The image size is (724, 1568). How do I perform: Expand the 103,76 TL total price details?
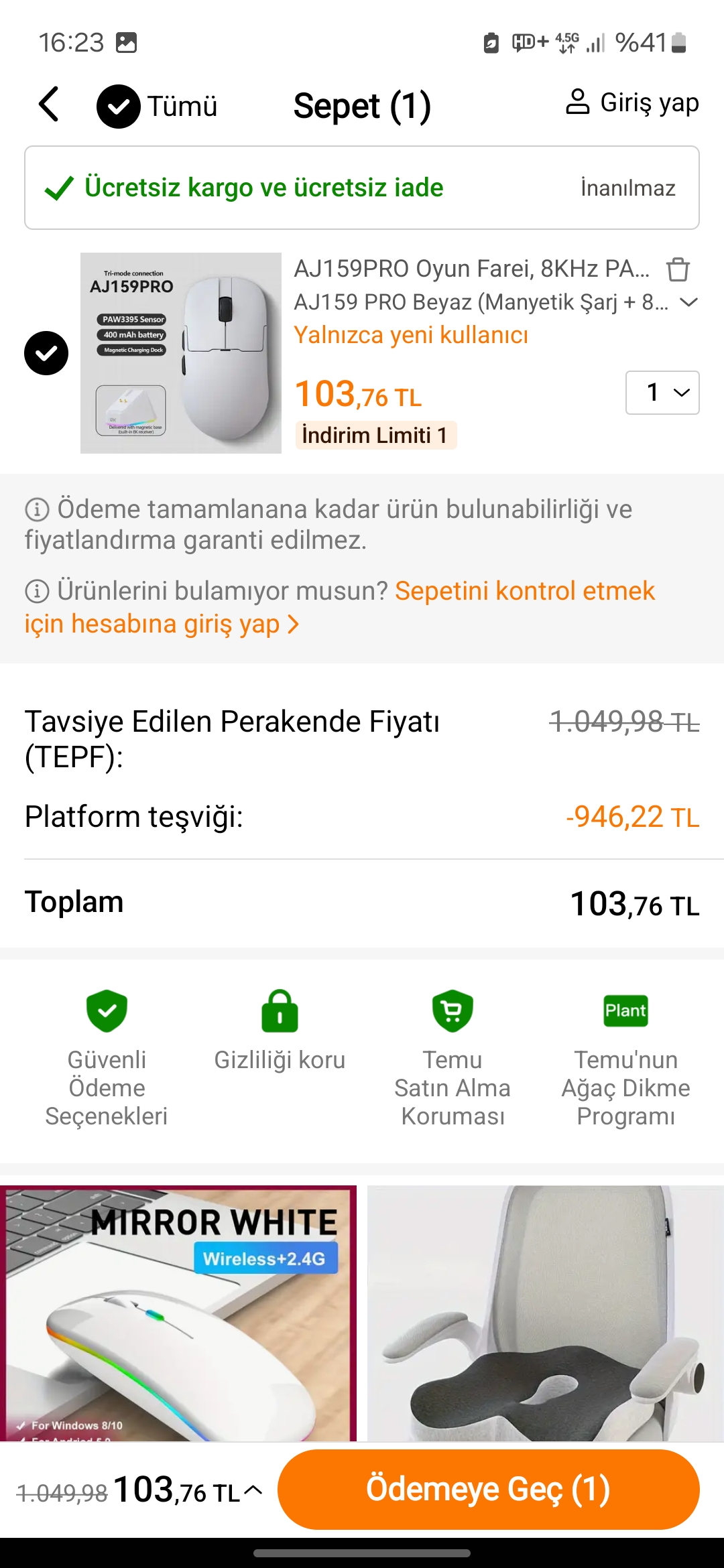(x=188, y=1490)
